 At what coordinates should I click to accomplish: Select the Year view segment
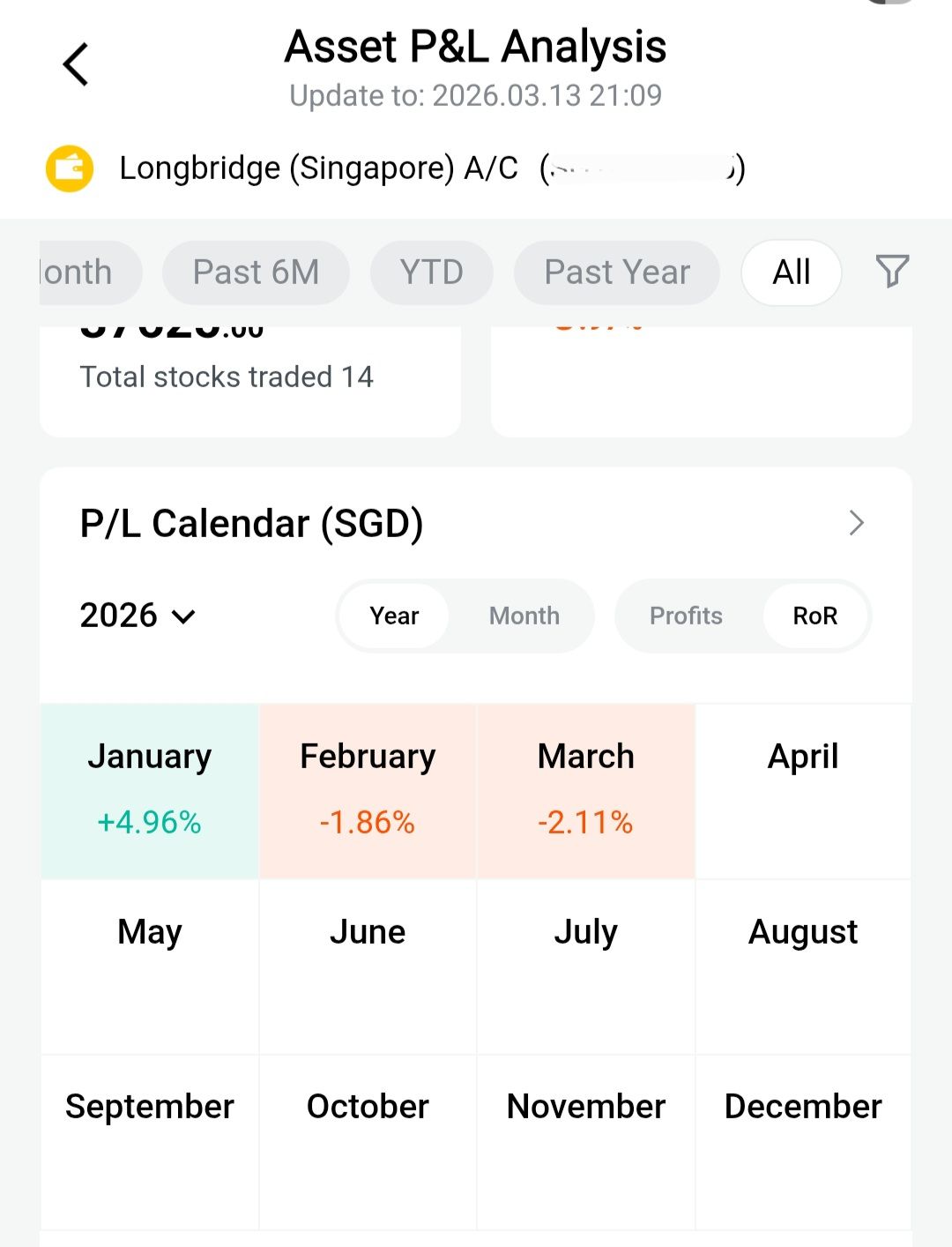click(x=394, y=616)
